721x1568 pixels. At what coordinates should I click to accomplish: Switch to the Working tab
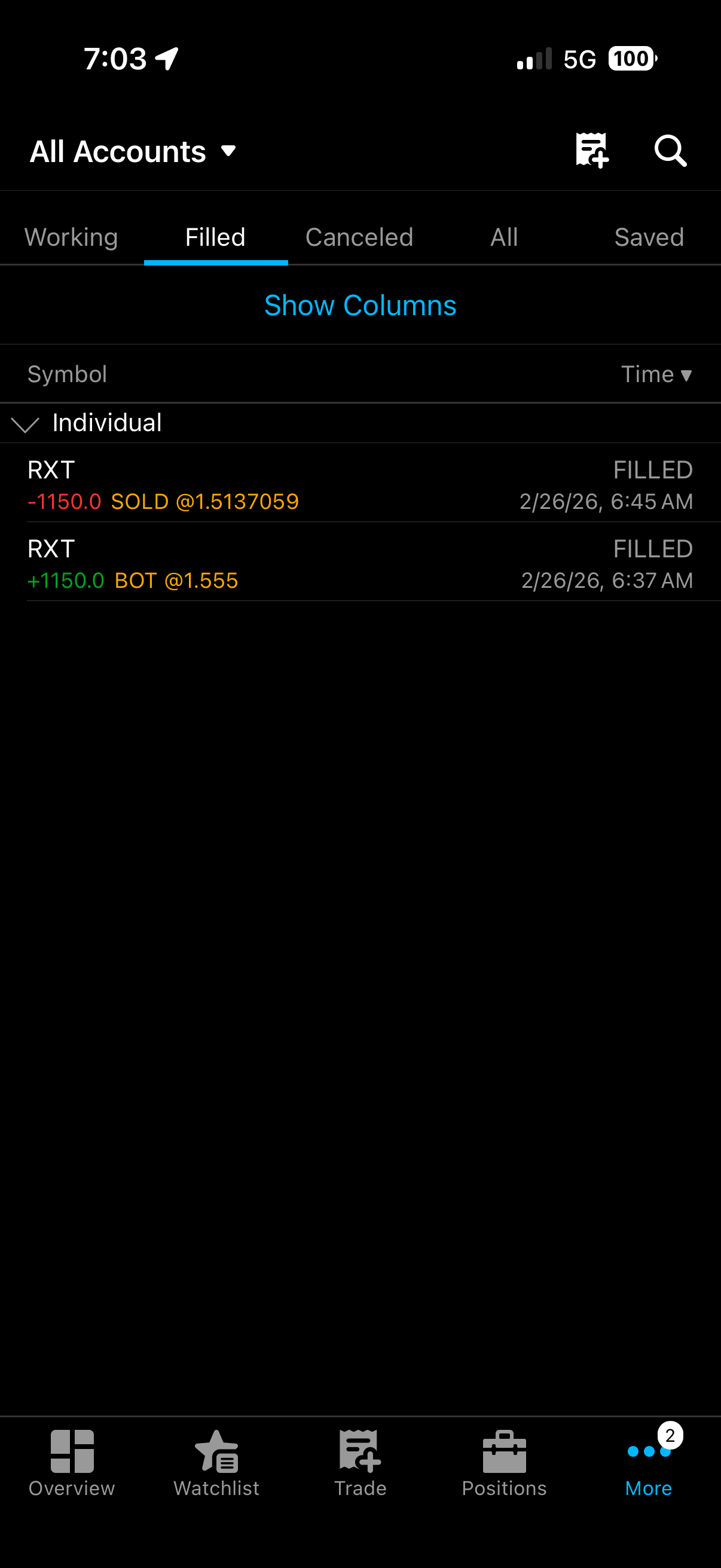pyautogui.click(x=71, y=237)
